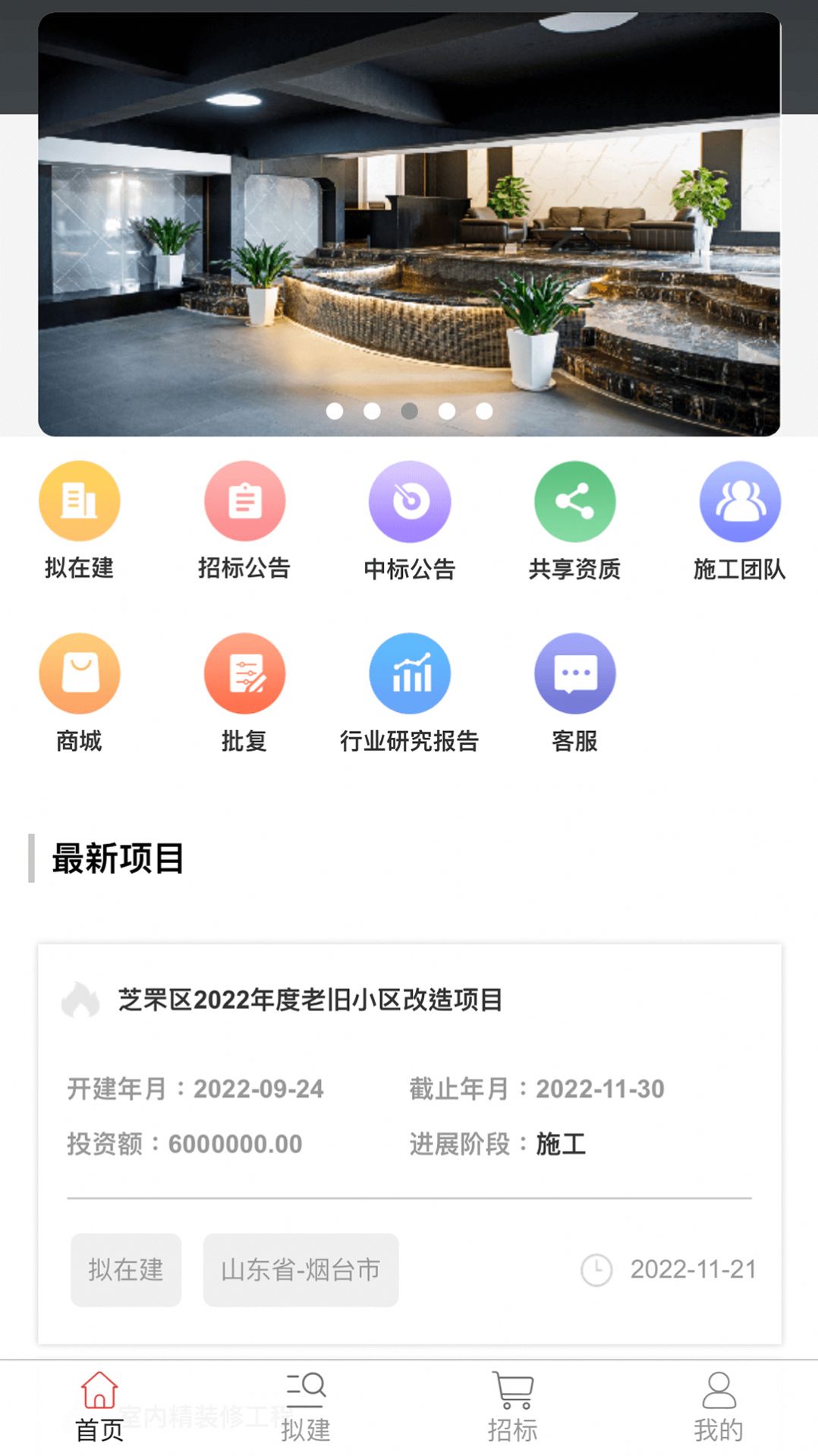Open the 施工团队 team icon
Viewport: 818px width, 1456px height.
click(740, 501)
